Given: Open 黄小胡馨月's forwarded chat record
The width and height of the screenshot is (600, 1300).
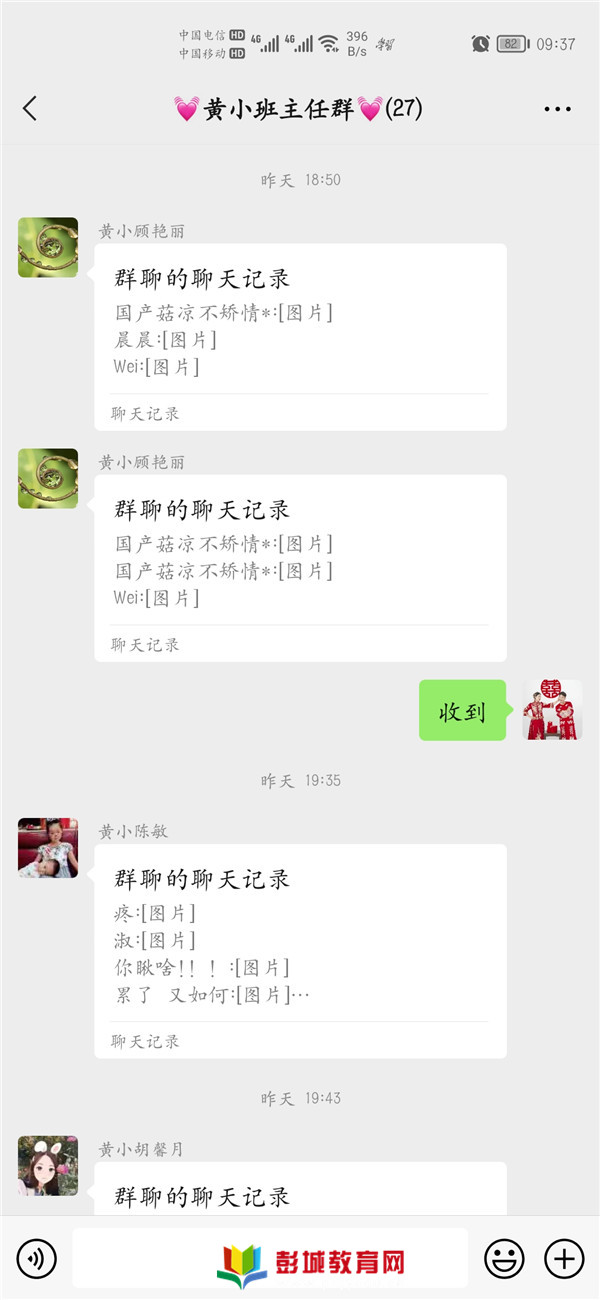Looking at the screenshot, I should click(300, 1190).
